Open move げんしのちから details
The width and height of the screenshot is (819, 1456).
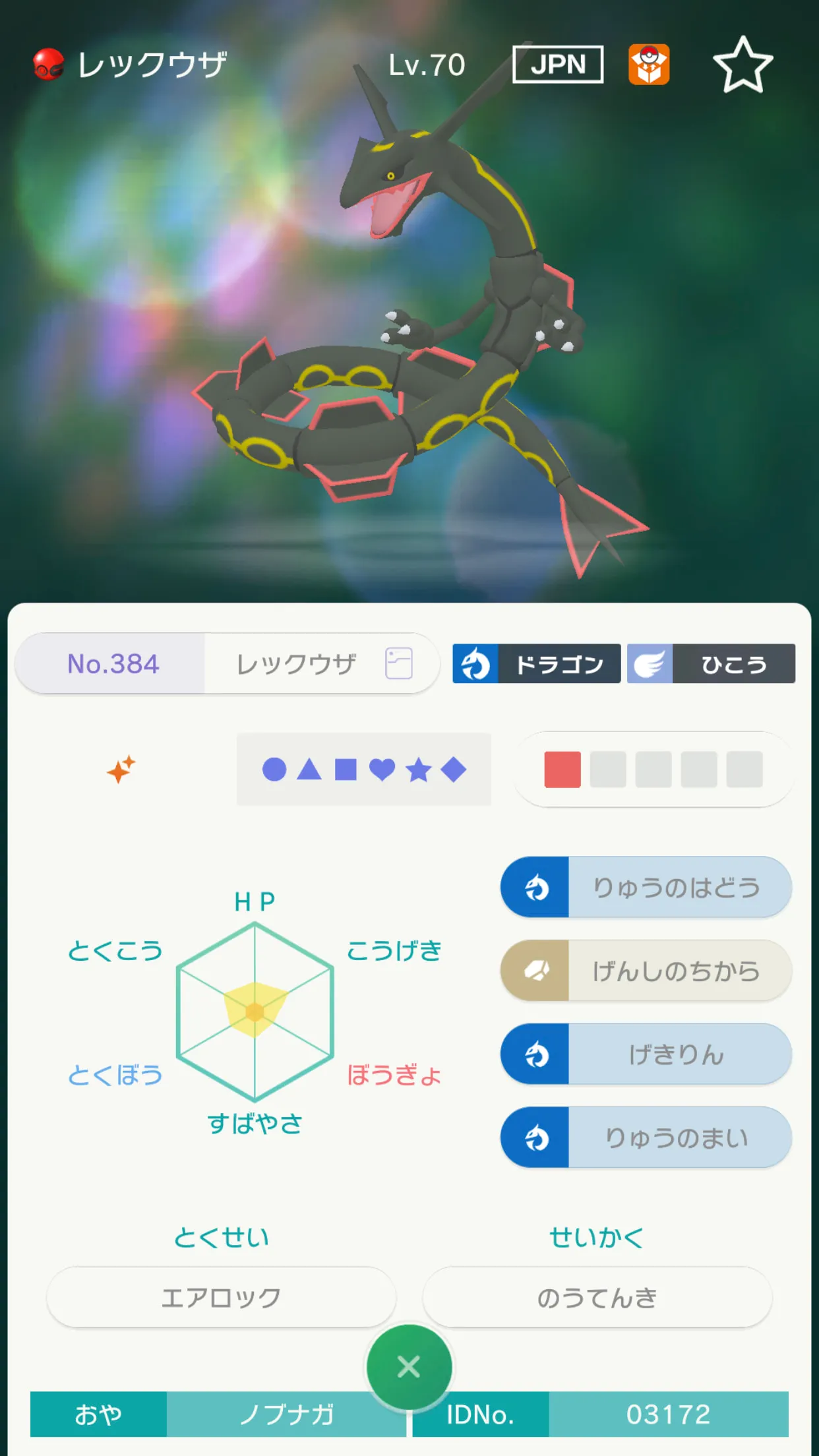(646, 971)
